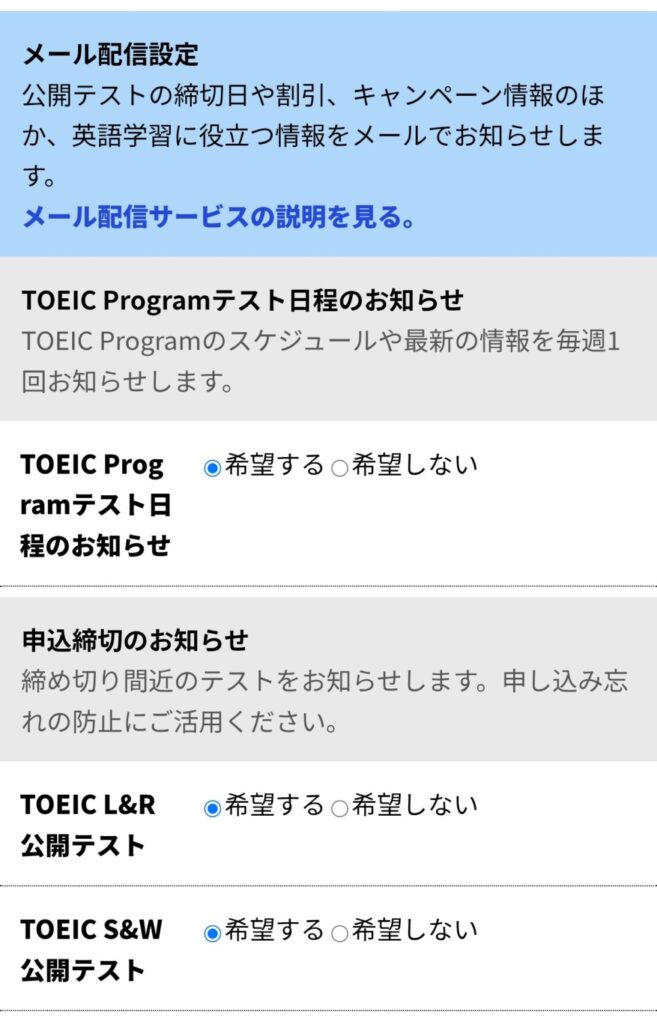The height and width of the screenshot is (1024, 657).
Task: Choose 希望しない for TOEIC L&R 公開テスト
Action: (x=339, y=808)
